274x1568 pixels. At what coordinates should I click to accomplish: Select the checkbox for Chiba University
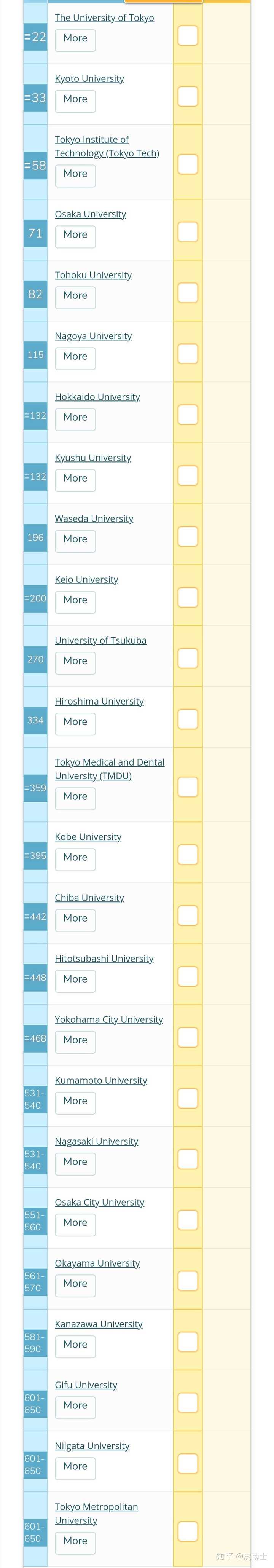[x=188, y=916]
